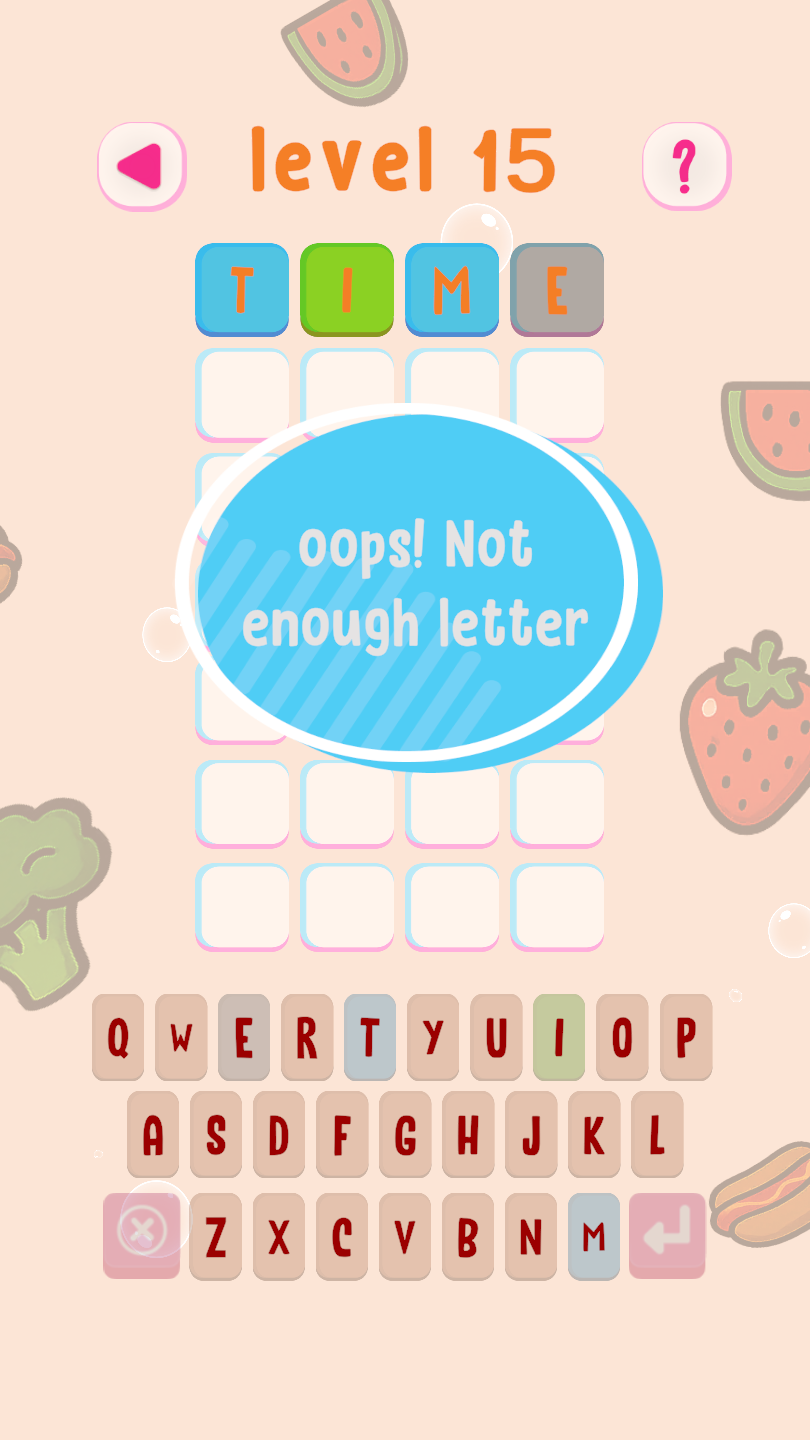Image resolution: width=810 pixels, height=1440 pixels.
Task: Open the help question mark button
Action: click(686, 166)
